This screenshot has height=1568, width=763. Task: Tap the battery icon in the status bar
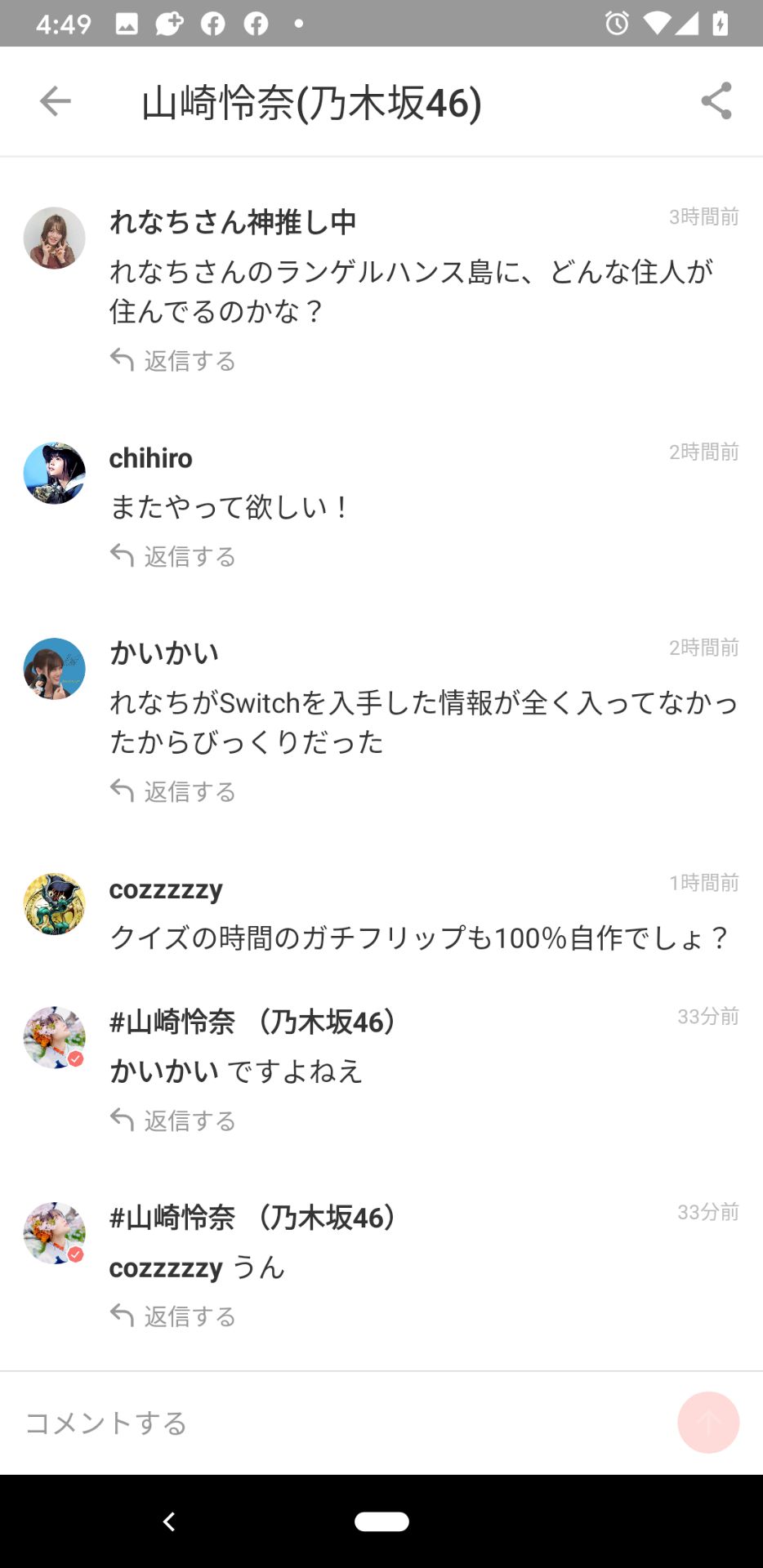[x=721, y=24]
